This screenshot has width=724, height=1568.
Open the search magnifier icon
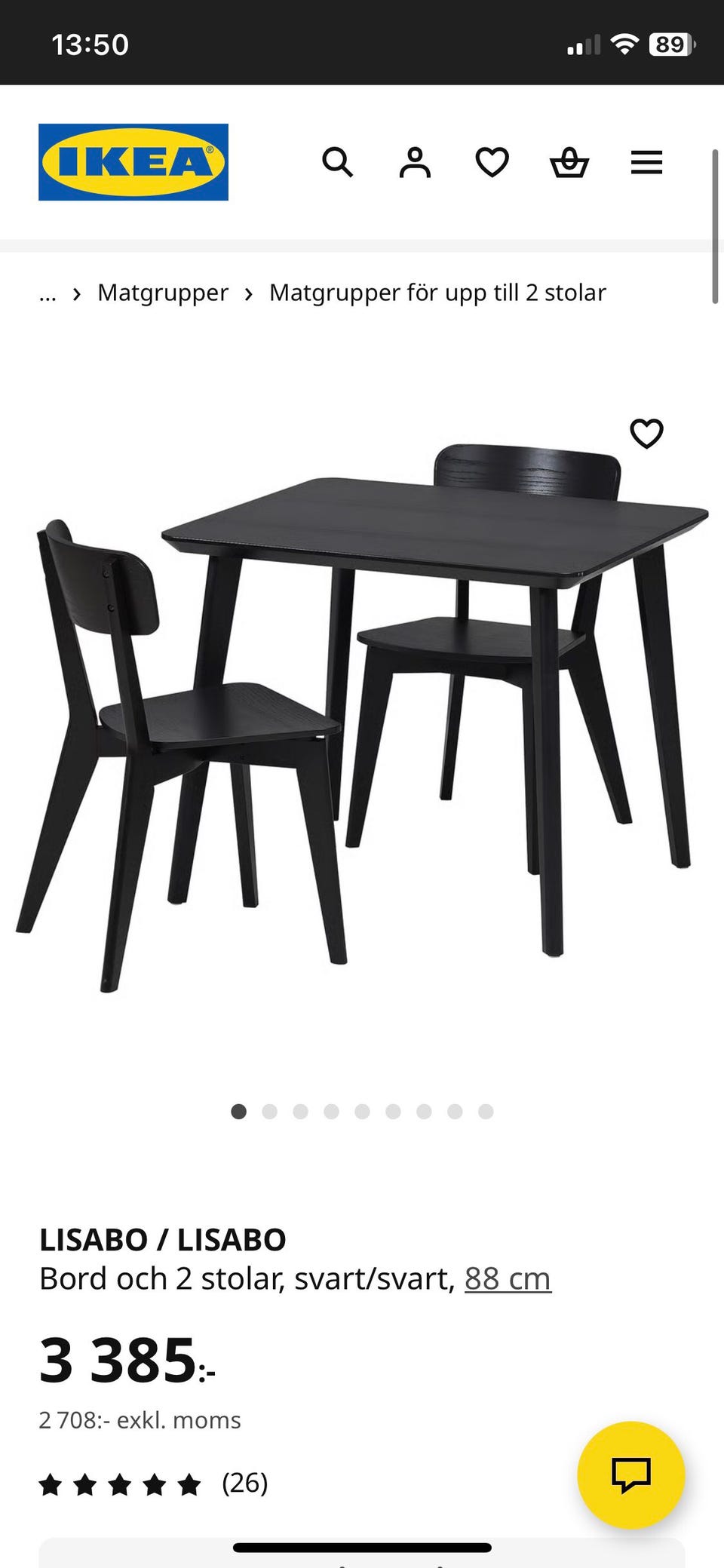[x=337, y=162]
